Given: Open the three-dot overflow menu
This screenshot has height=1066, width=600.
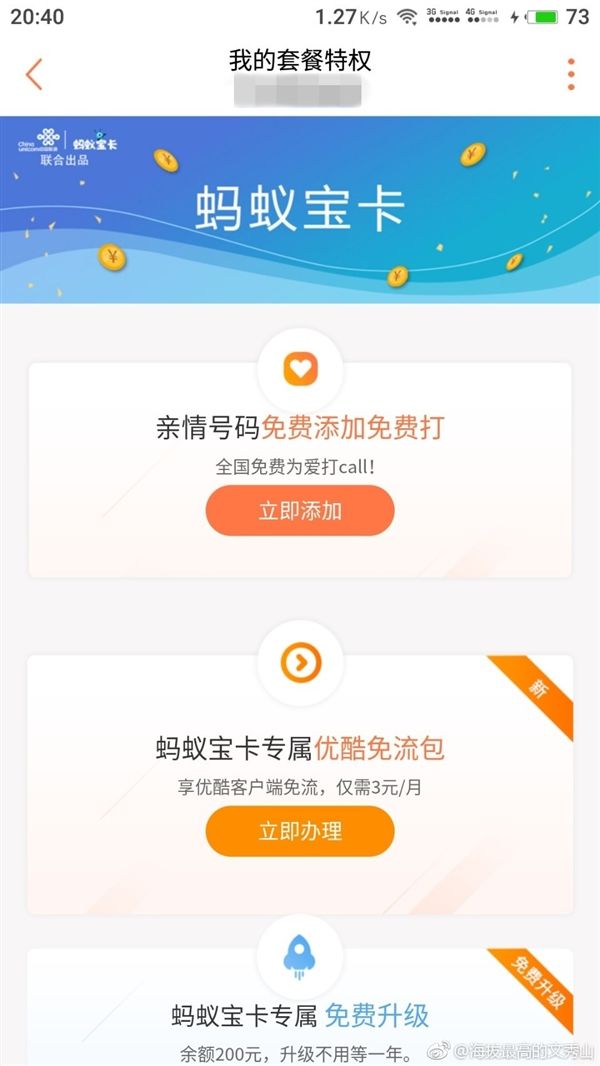Looking at the screenshot, I should 571,75.
